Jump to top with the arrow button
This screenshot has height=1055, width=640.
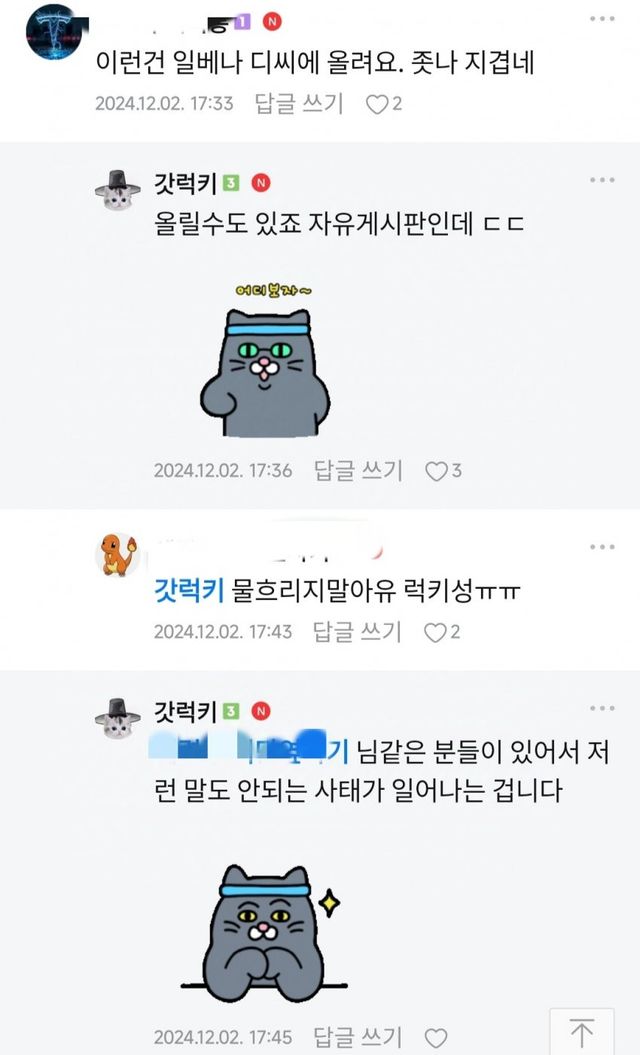pyautogui.click(x=582, y=1031)
